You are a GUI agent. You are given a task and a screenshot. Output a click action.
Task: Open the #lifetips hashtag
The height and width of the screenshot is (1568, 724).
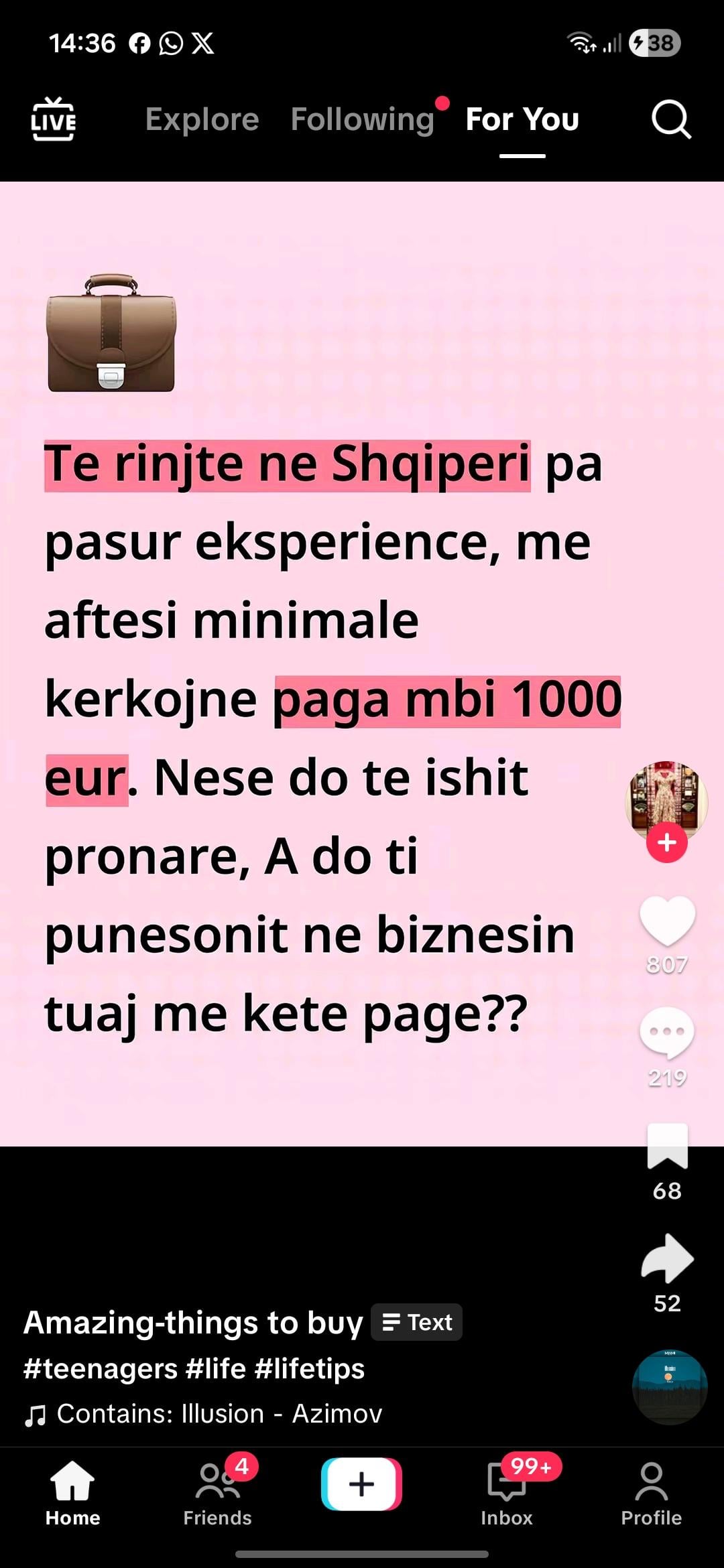tap(310, 1368)
